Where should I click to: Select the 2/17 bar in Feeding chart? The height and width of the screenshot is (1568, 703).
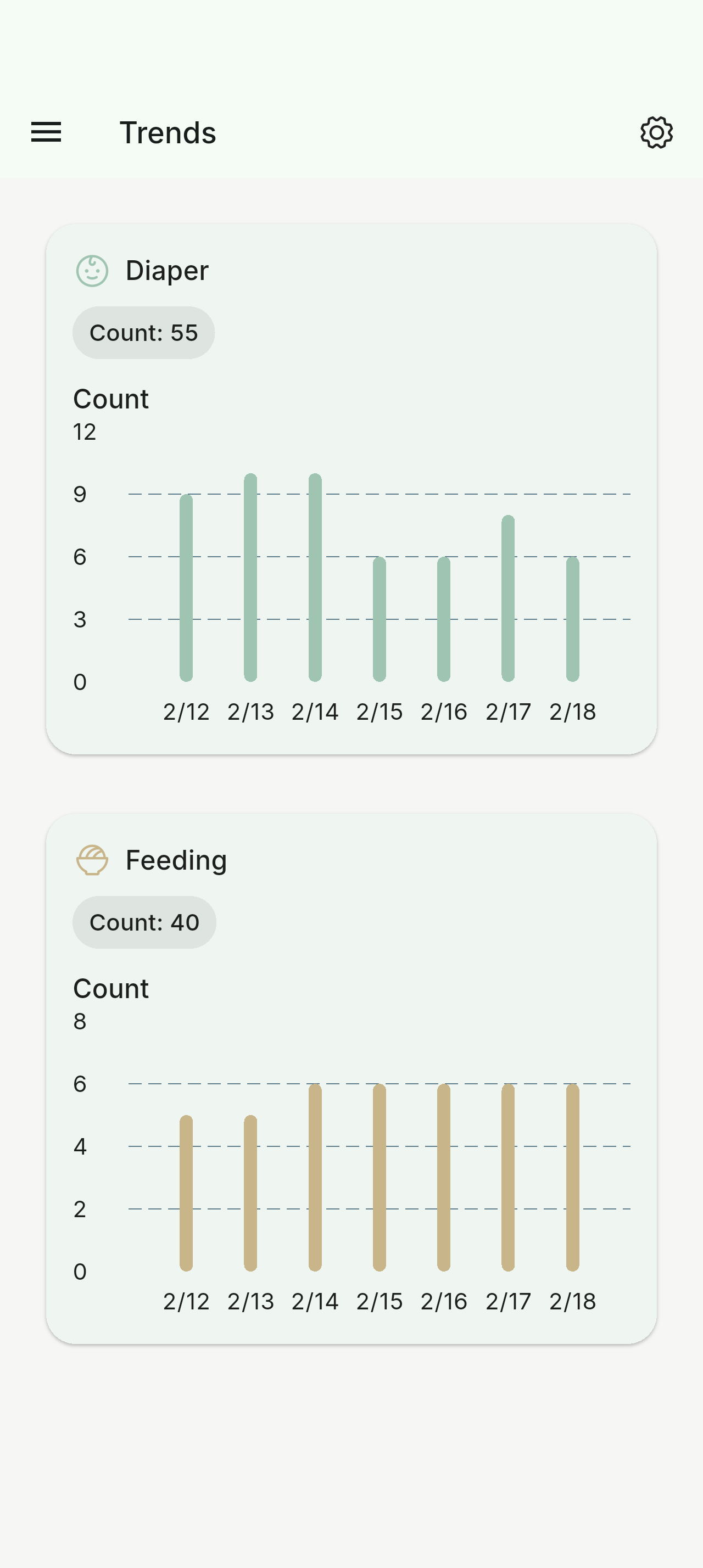point(508,1175)
